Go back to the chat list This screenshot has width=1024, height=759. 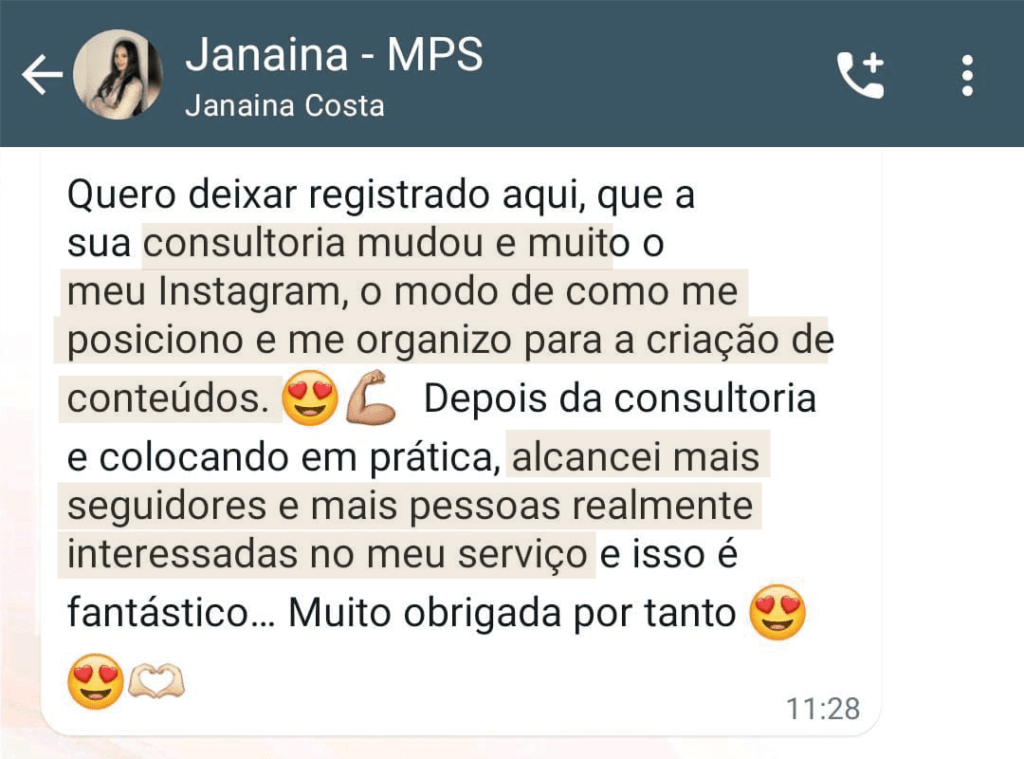point(42,75)
